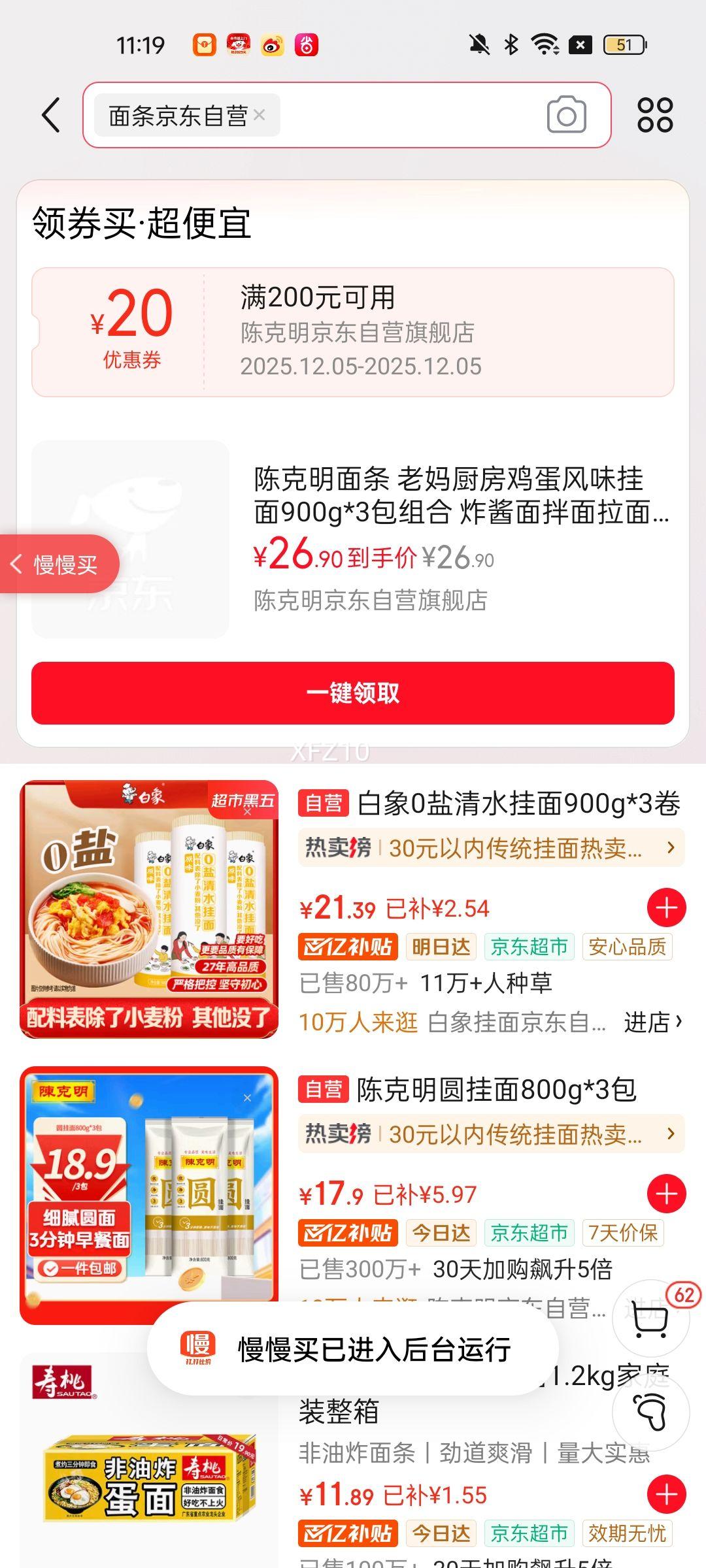The width and height of the screenshot is (706, 1568).
Task: Expand the 慢慢买 side tab
Action: tap(58, 564)
